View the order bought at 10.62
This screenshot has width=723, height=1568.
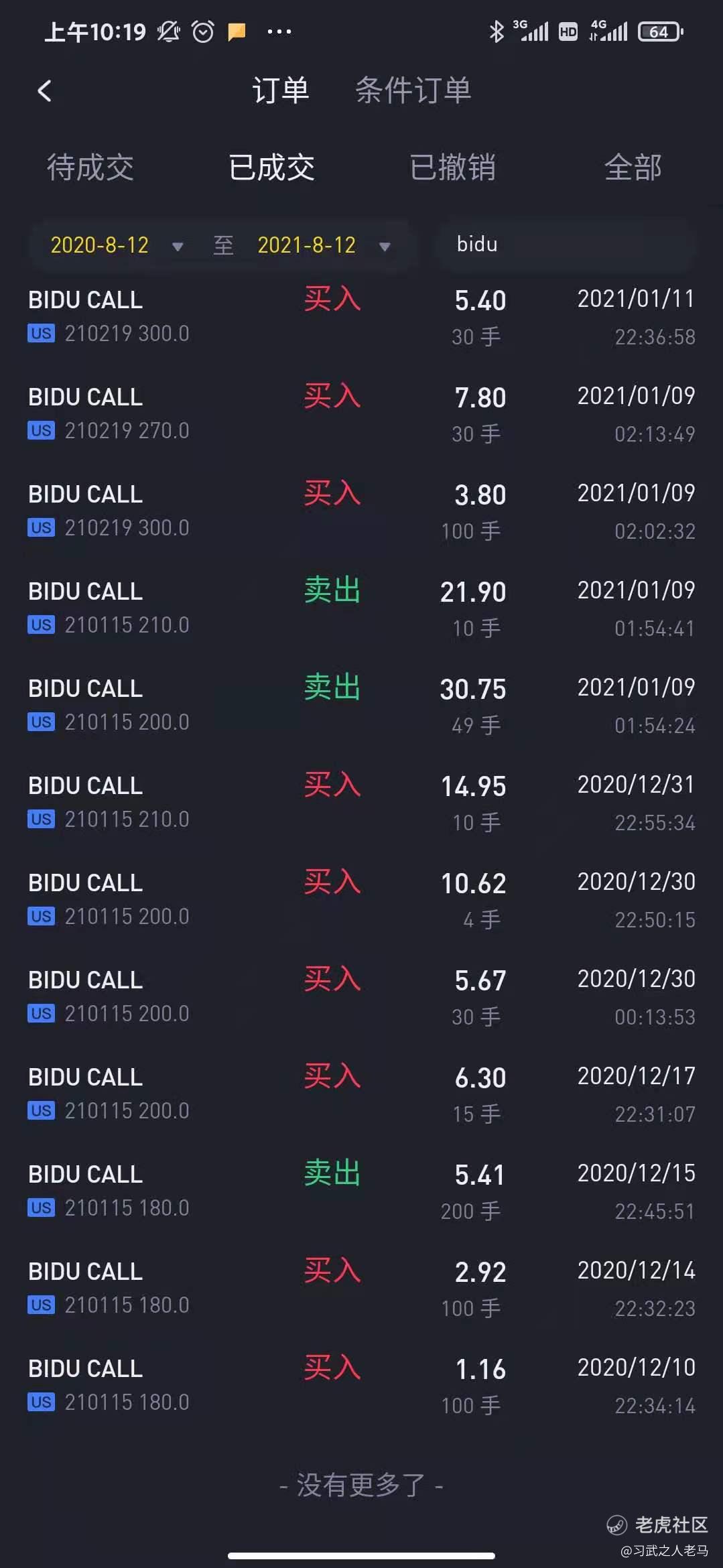362,900
